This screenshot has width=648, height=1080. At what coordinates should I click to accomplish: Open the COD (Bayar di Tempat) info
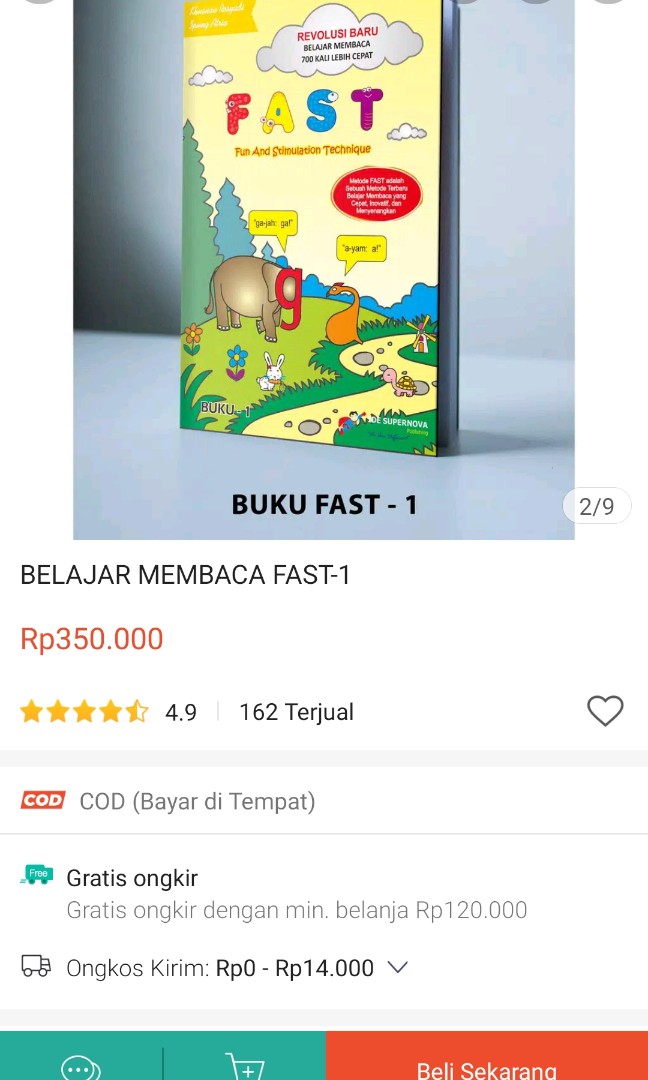coord(197,801)
